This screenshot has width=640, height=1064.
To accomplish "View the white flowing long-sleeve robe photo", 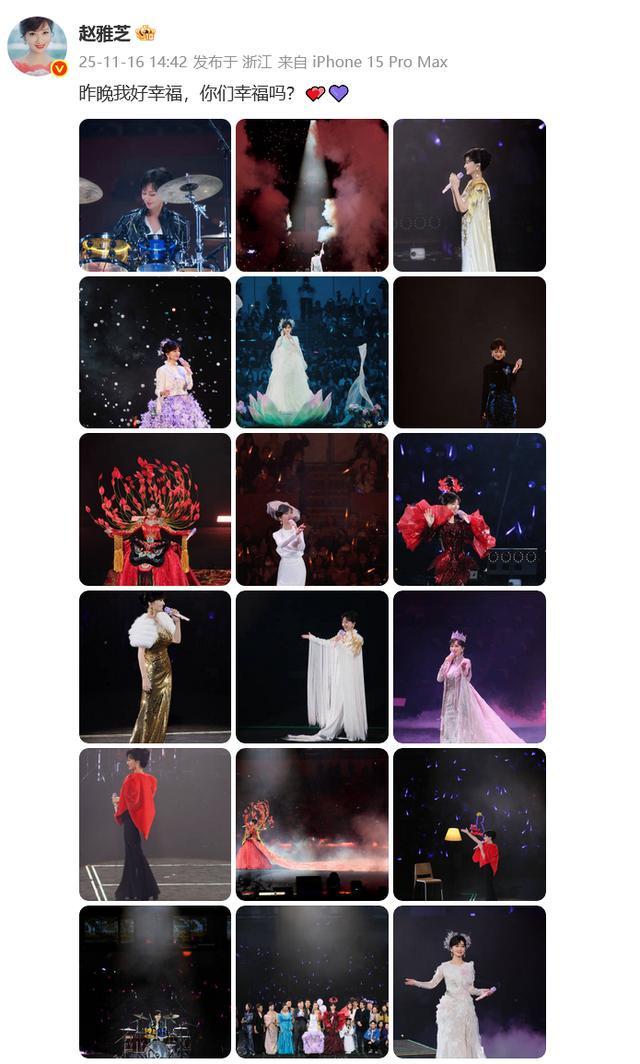I will 312,667.
